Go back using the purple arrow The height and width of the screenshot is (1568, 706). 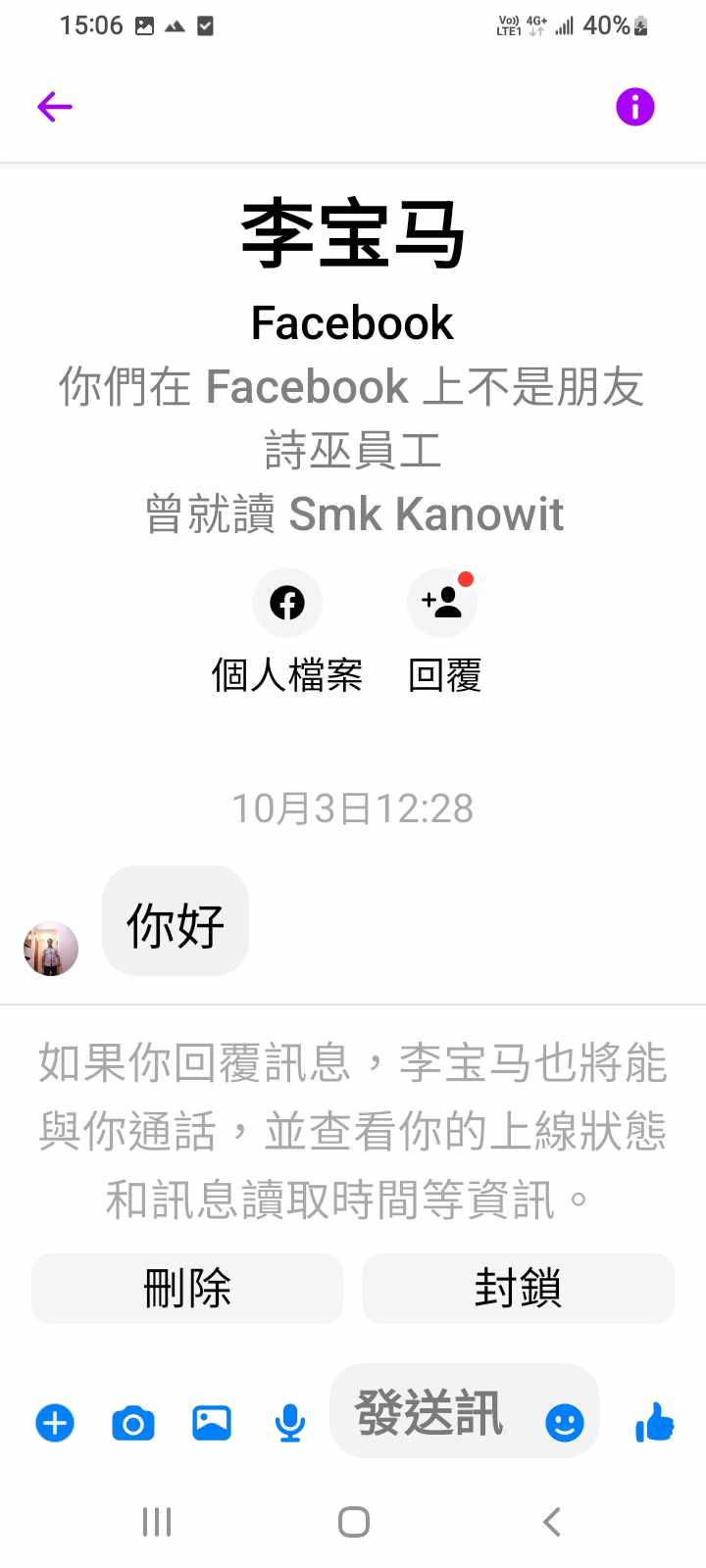tap(55, 106)
